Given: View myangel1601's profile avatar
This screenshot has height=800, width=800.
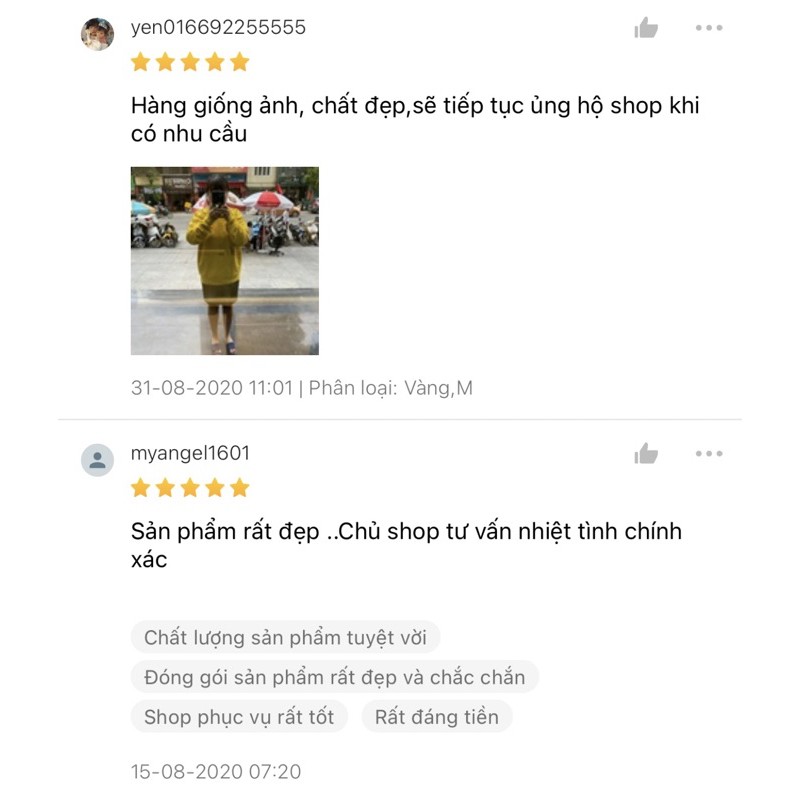Looking at the screenshot, I should (97, 460).
